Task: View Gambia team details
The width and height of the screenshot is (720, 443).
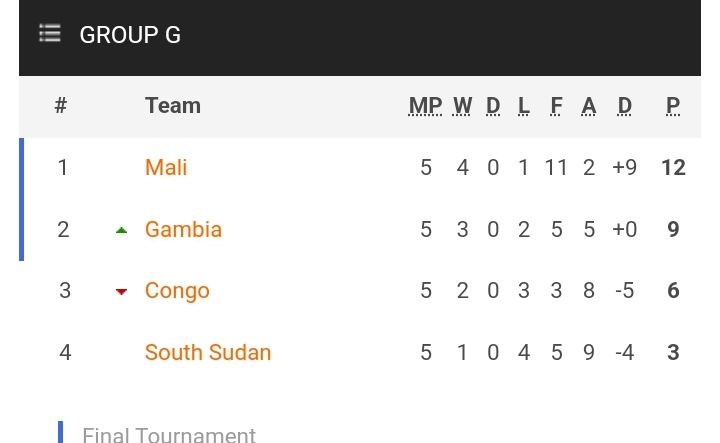Action: coord(183,229)
